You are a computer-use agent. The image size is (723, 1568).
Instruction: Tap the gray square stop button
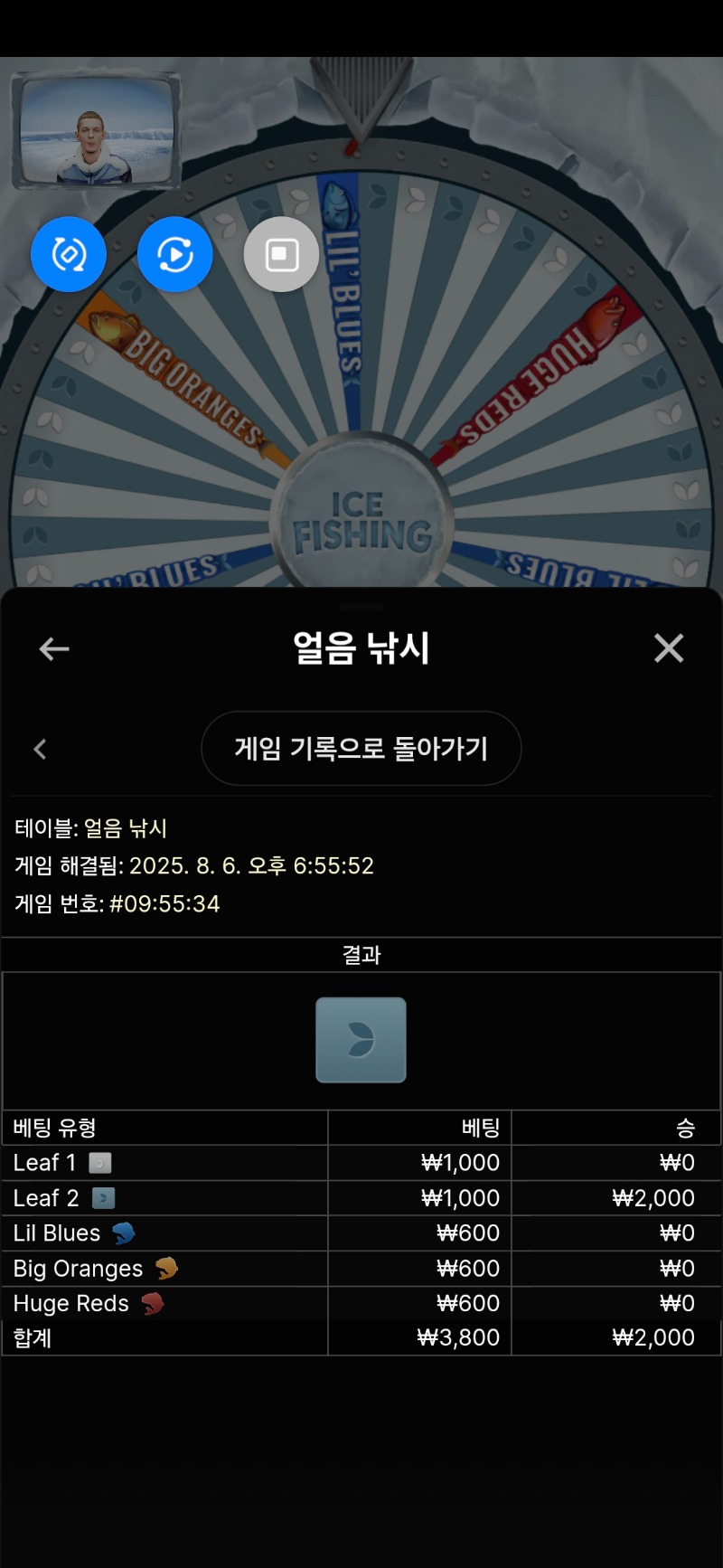[281, 254]
